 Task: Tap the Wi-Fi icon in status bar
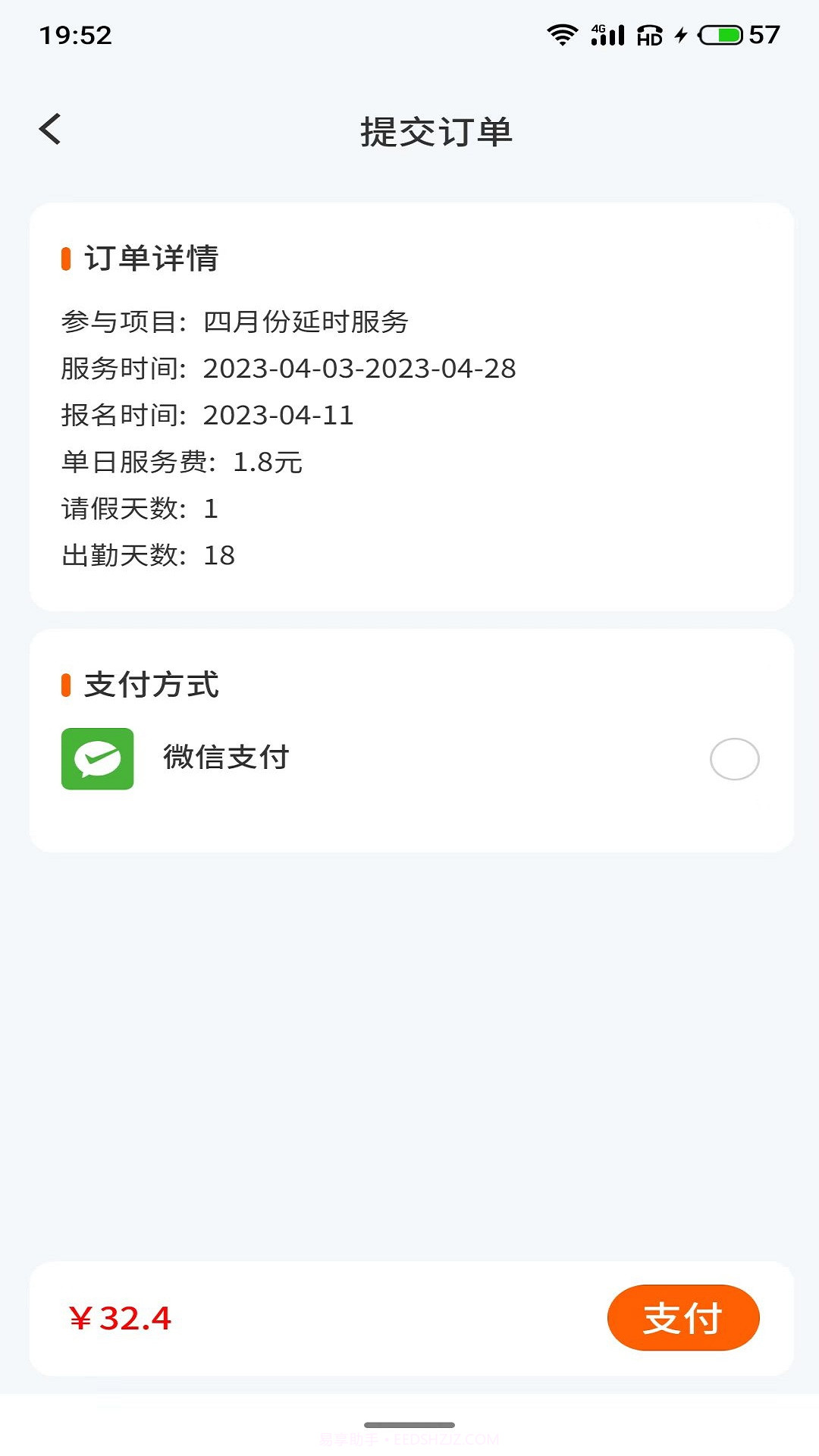click(562, 34)
